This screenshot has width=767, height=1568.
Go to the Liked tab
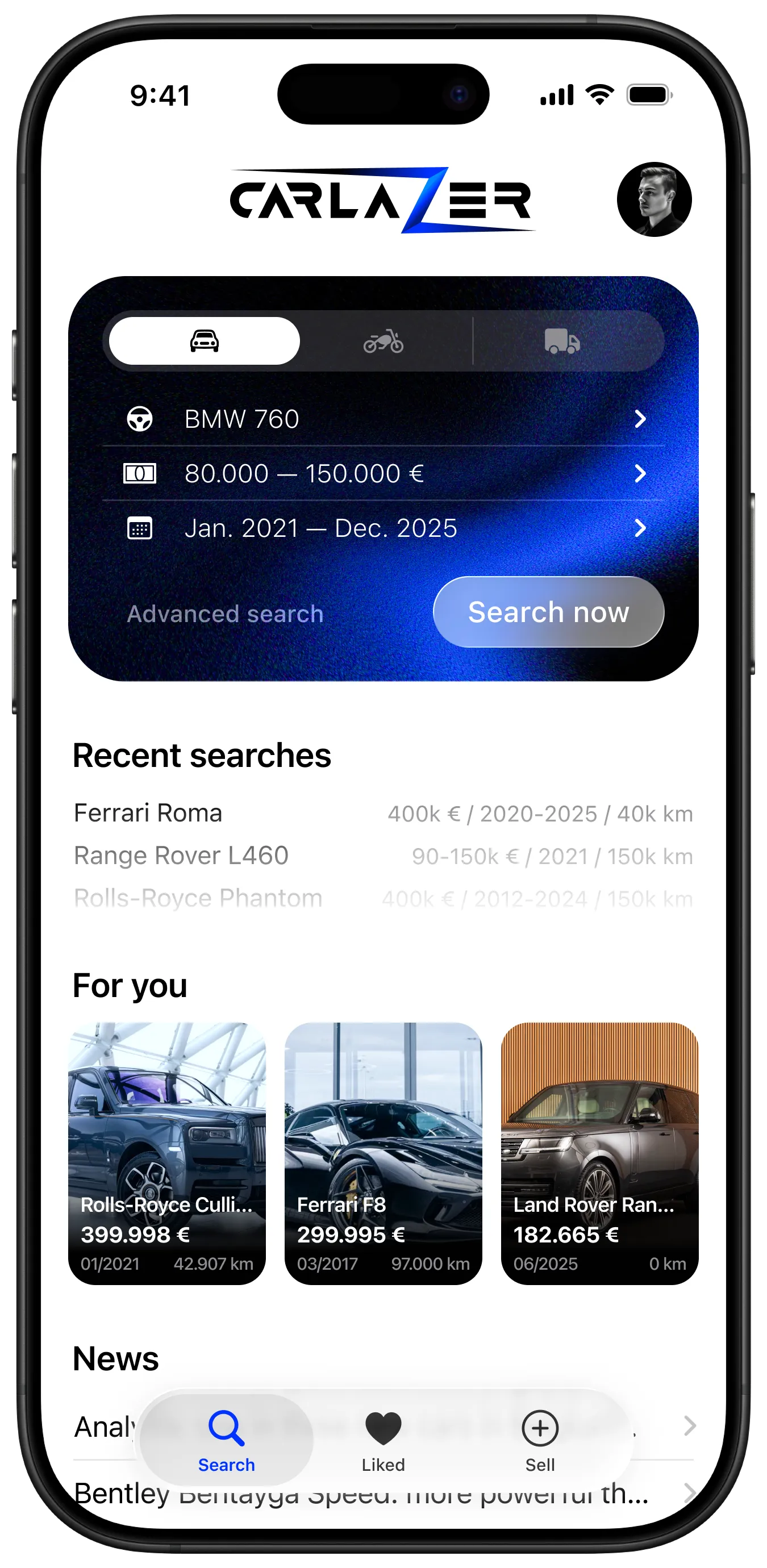click(383, 1440)
